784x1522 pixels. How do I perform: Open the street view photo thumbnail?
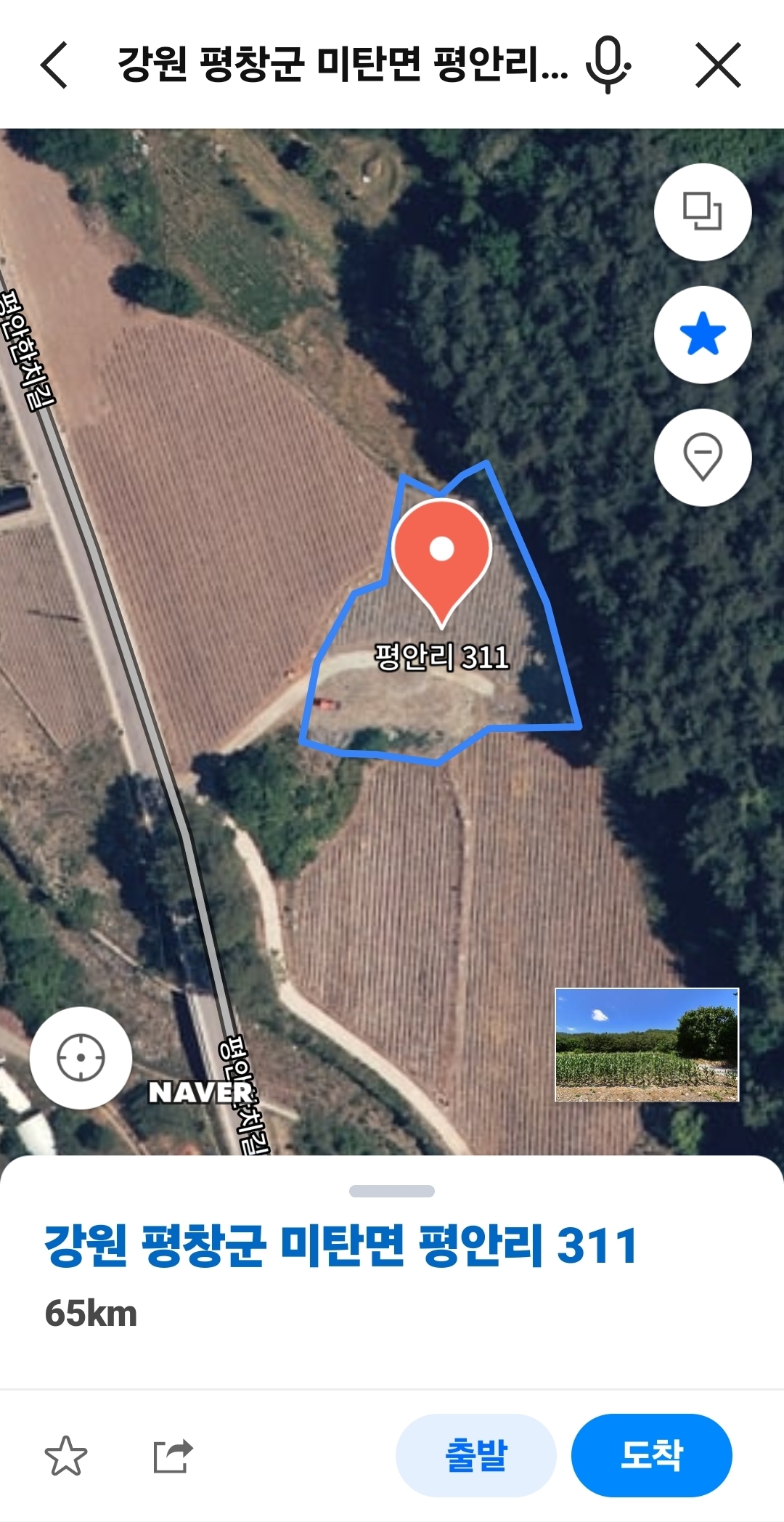(x=647, y=1045)
